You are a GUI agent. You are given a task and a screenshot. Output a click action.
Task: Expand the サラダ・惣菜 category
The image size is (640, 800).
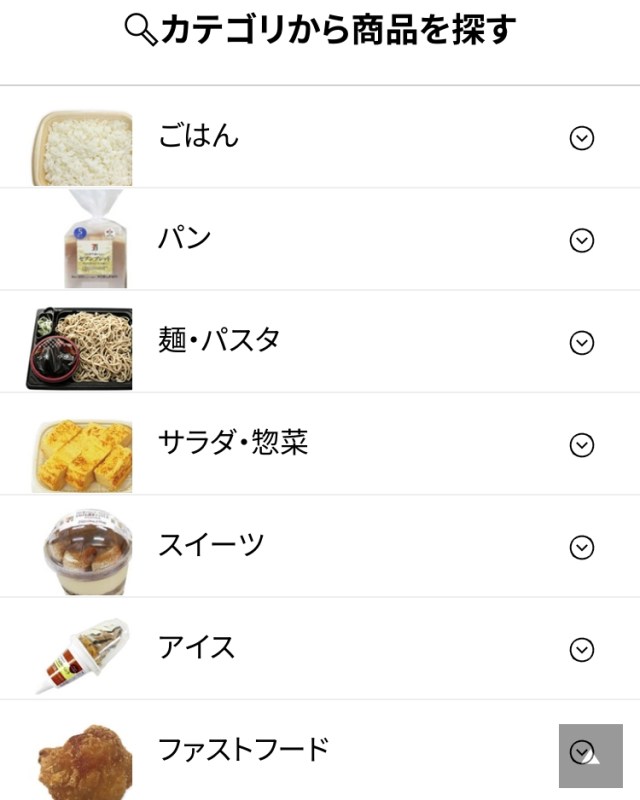581,445
